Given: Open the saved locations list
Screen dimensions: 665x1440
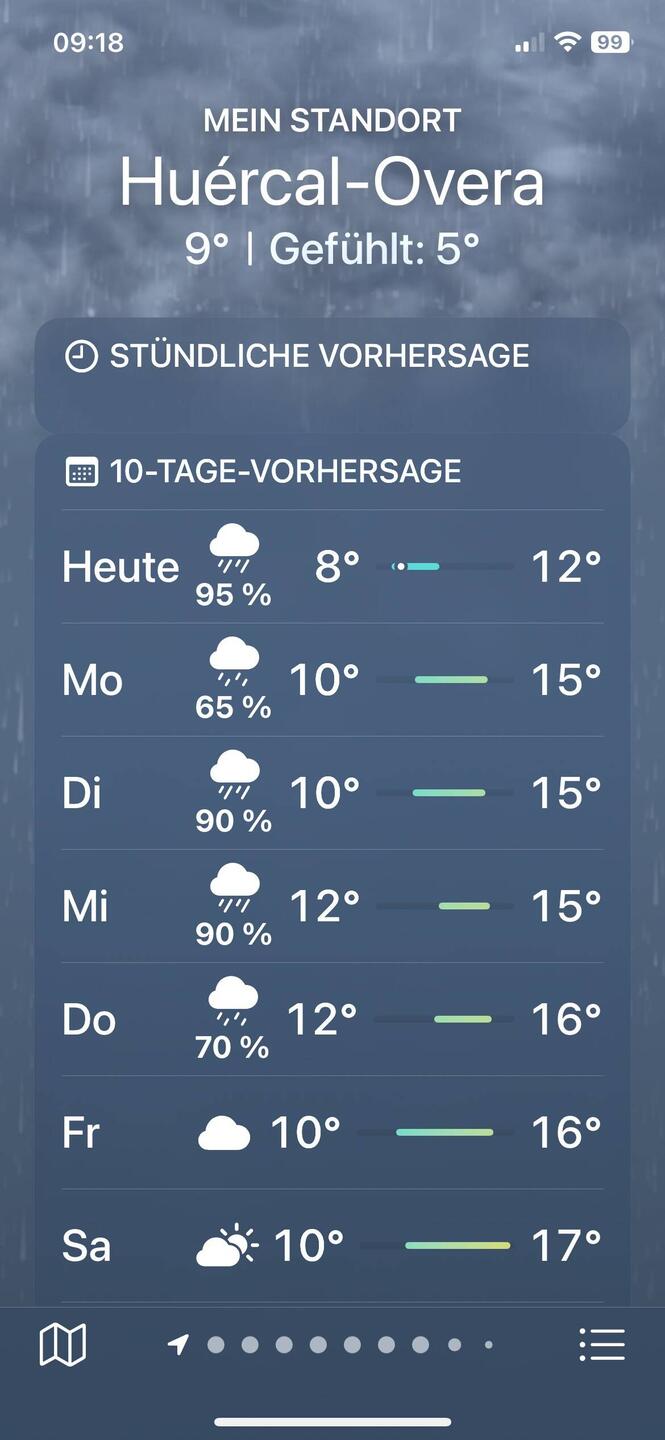Looking at the screenshot, I should pos(602,1345).
